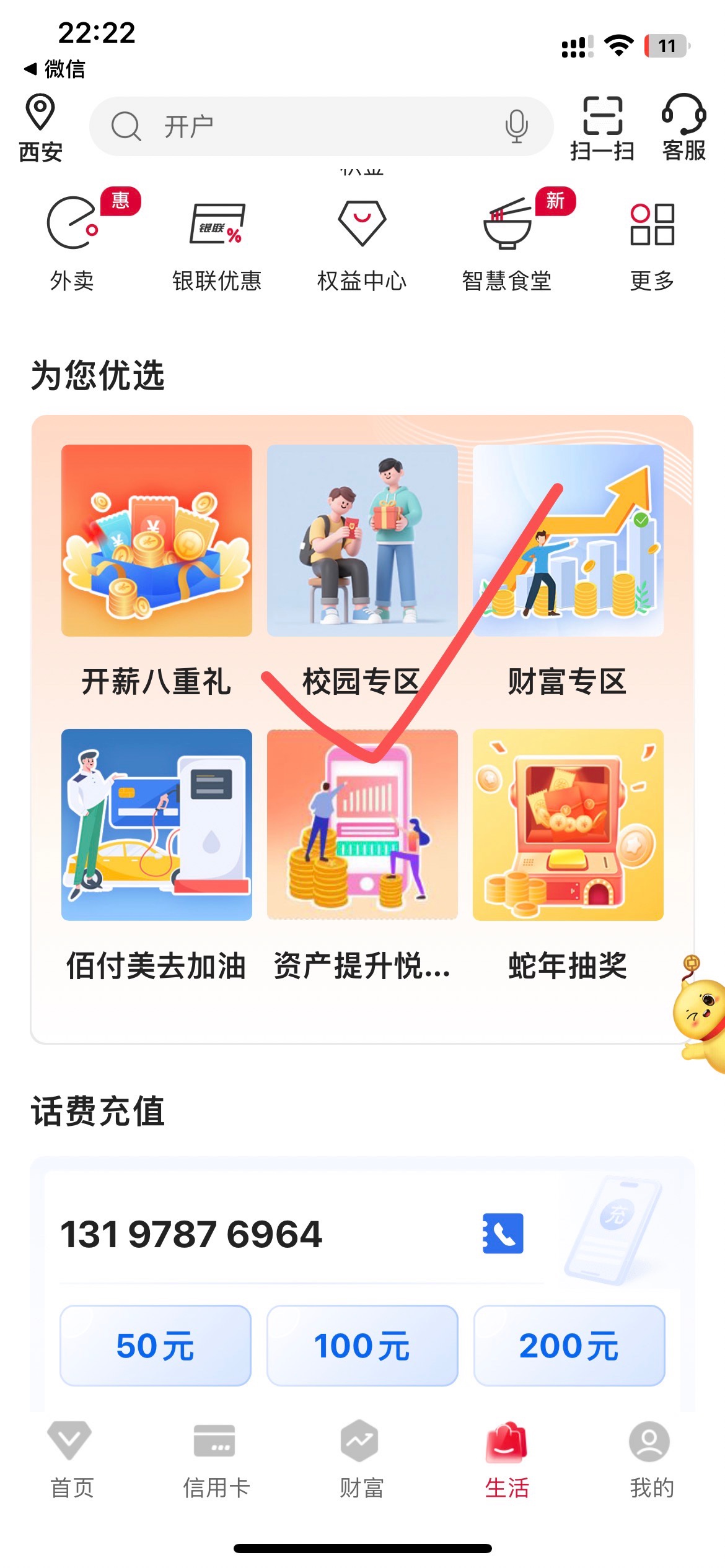Open the 开薪八重礼 card
Image resolution: width=725 pixels, height=1568 pixels.
pyautogui.click(x=156, y=570)
